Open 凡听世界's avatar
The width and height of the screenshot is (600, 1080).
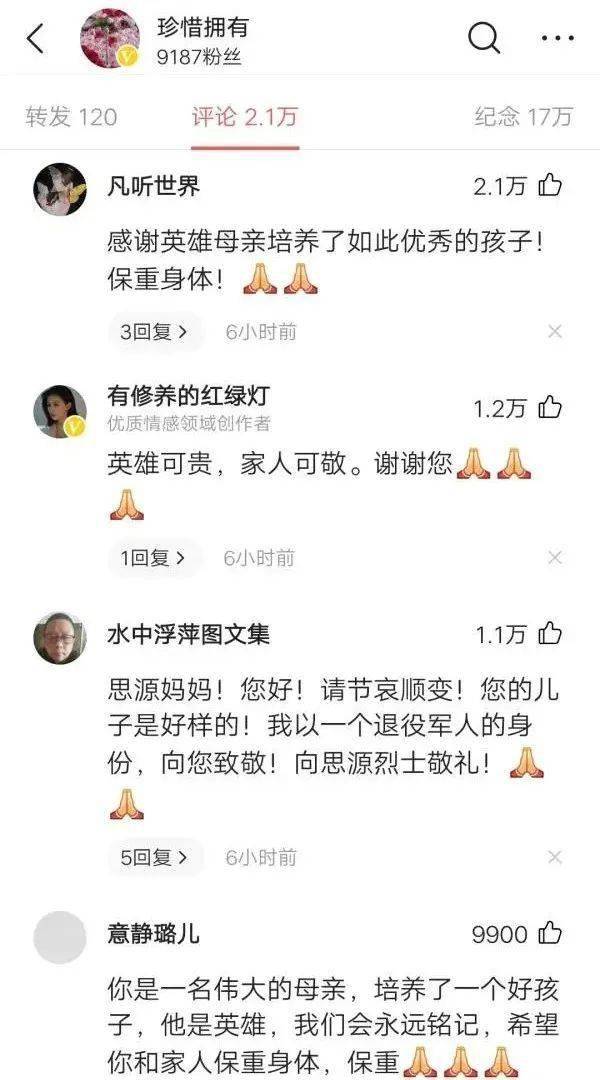click(60, 189)
